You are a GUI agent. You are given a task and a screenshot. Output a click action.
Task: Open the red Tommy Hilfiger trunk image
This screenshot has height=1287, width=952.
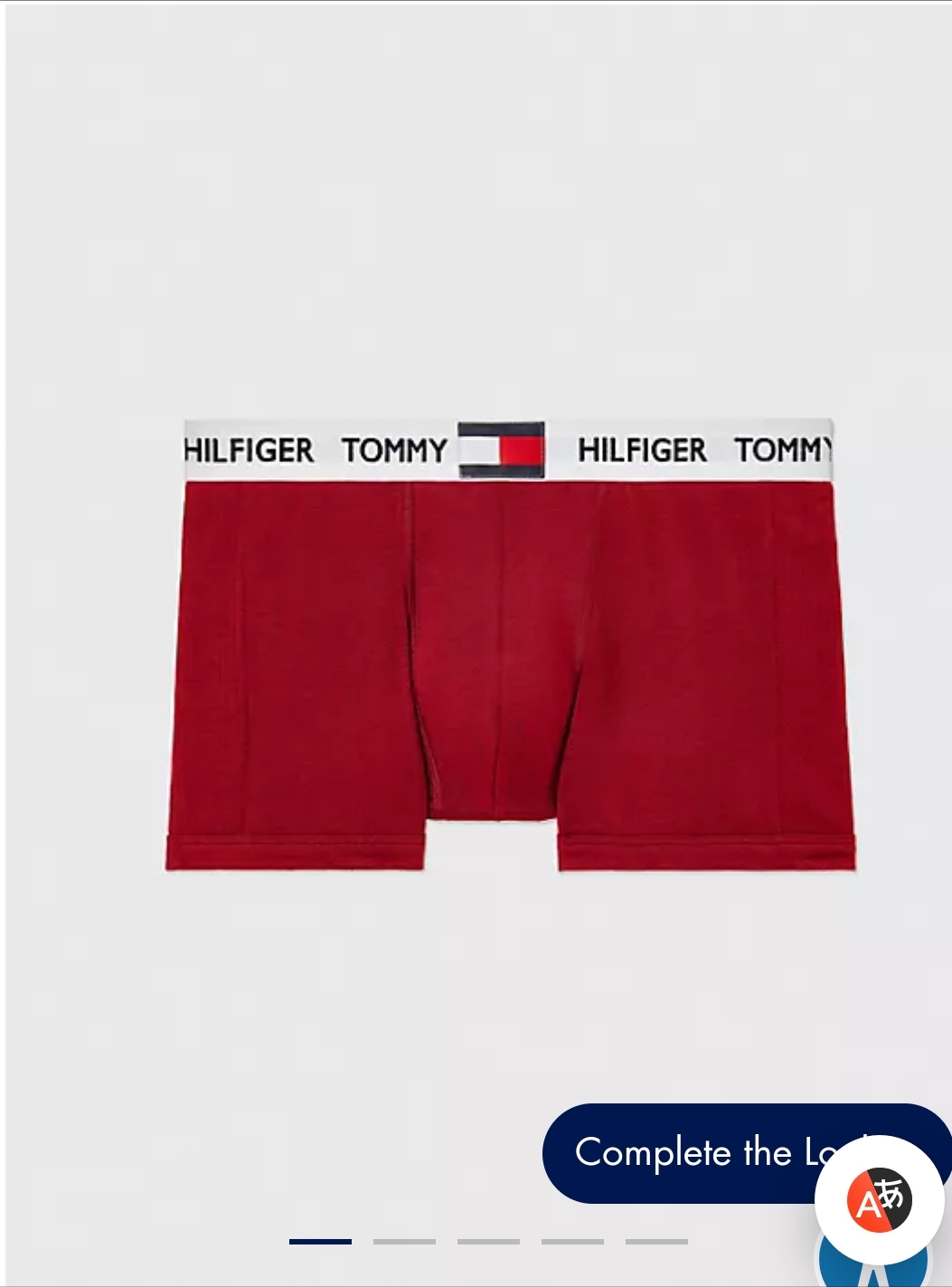tap(509, 644)
